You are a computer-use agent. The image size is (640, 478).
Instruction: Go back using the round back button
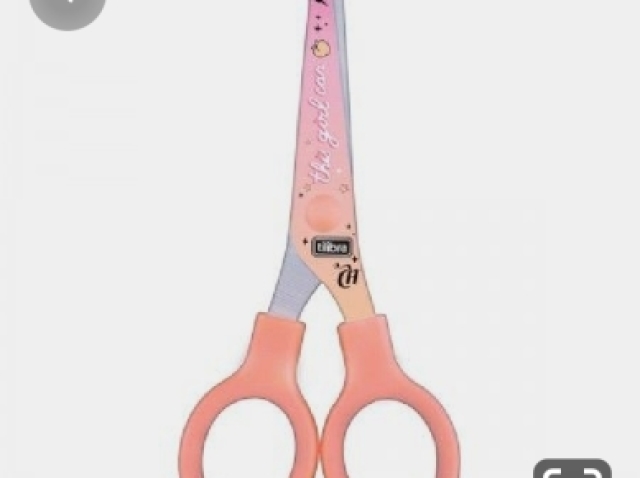(x=68, y=8)
